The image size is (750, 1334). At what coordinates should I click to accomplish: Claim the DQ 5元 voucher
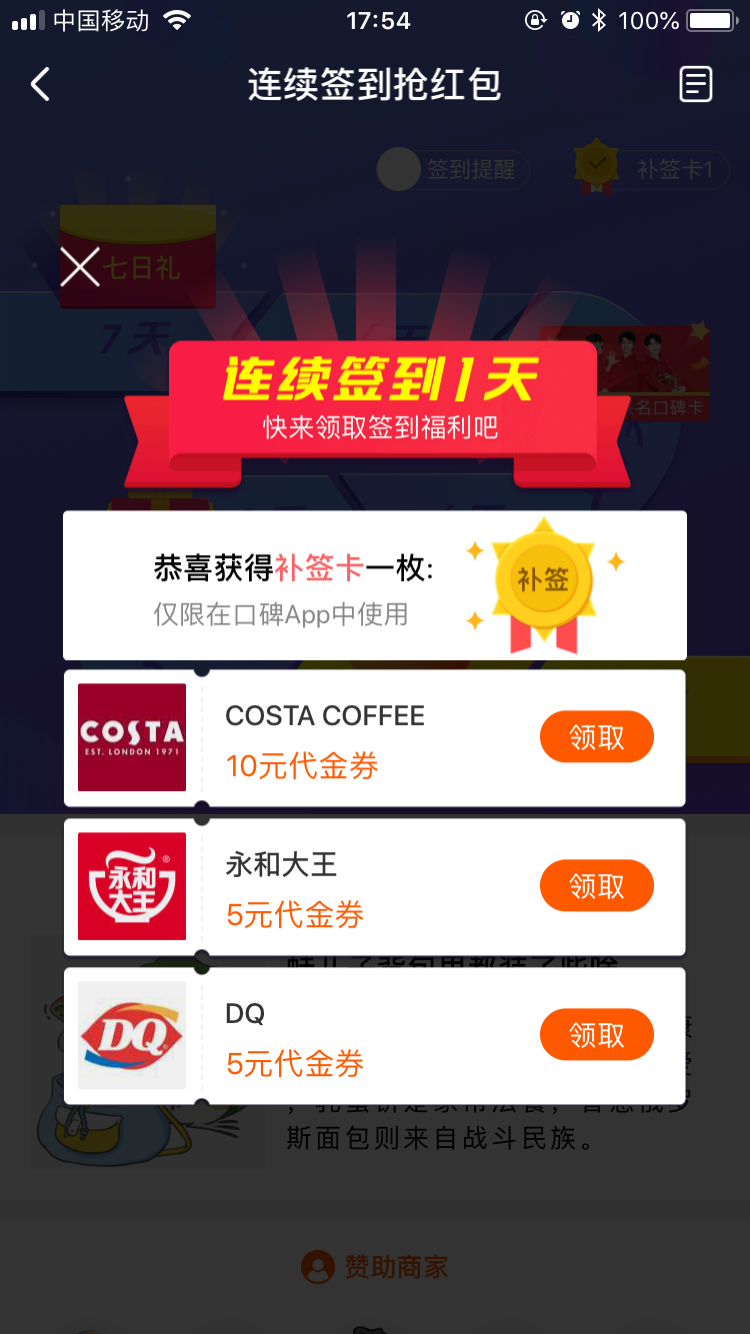(x=597, y=1035)
